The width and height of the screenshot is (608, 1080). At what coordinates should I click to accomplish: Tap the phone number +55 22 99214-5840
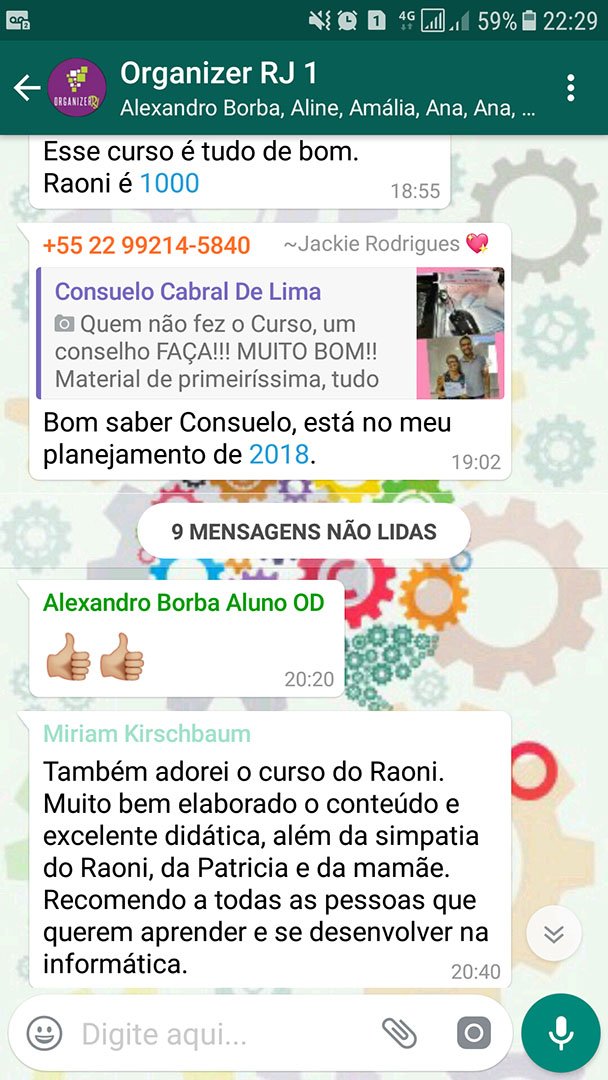click(146, 245)
